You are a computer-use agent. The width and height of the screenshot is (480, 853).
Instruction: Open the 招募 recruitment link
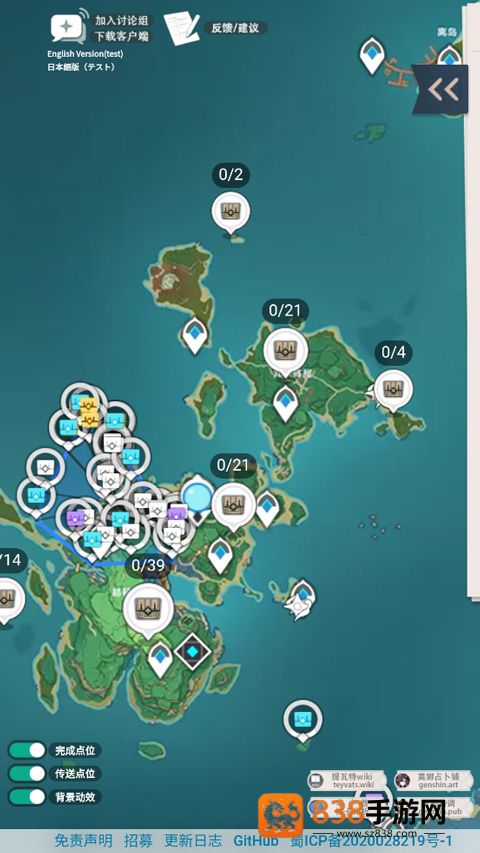138,841
